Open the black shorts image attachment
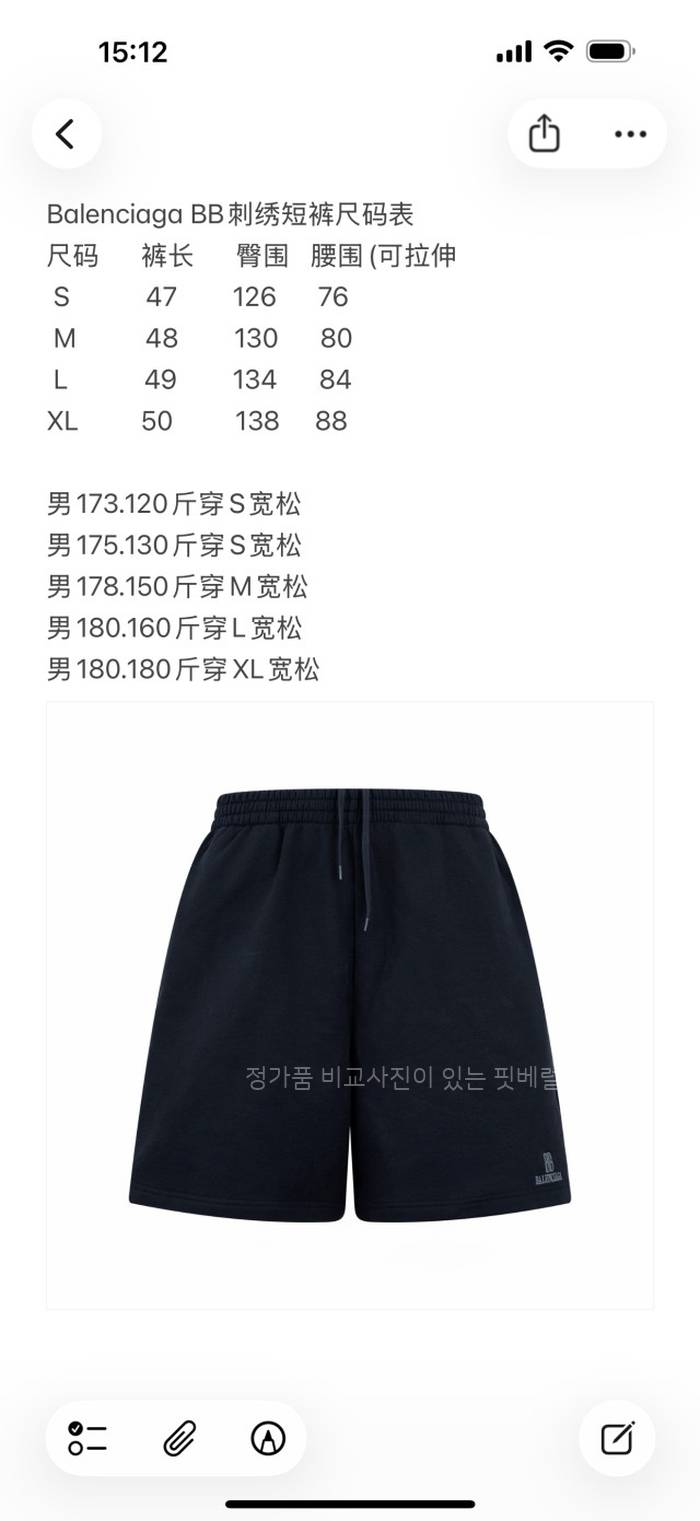 click(x=350, y=1005)
